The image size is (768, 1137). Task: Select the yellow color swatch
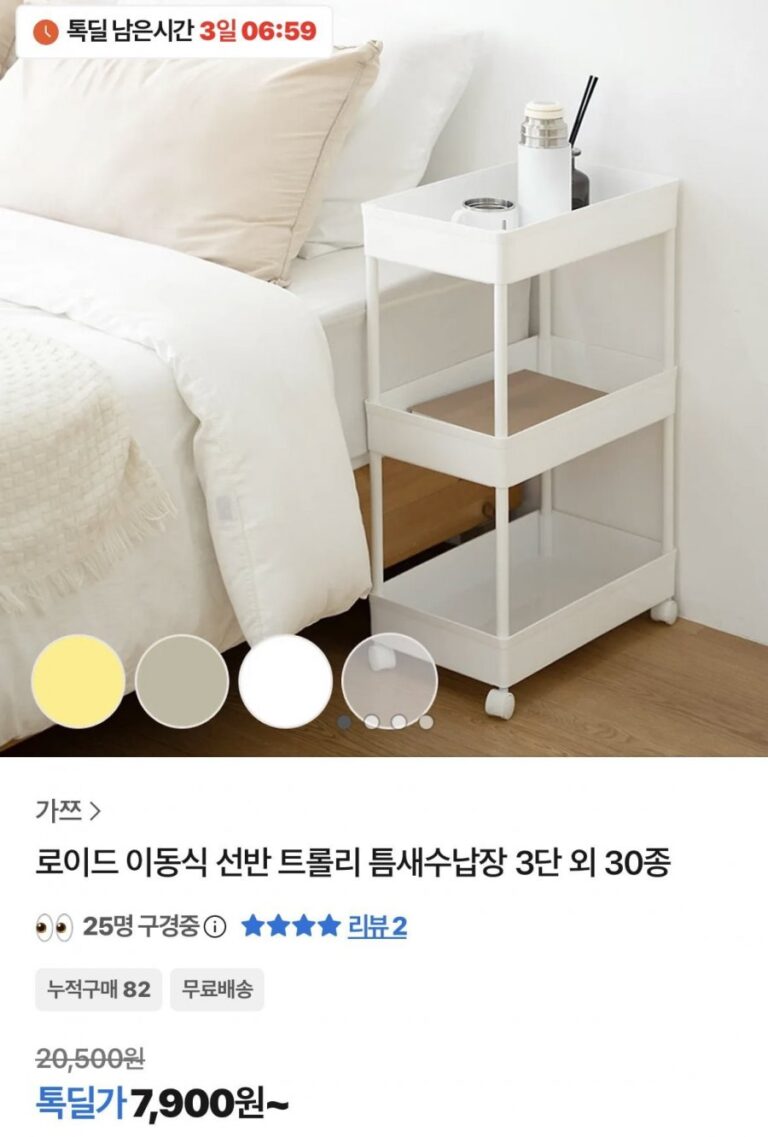pos(78,681)
